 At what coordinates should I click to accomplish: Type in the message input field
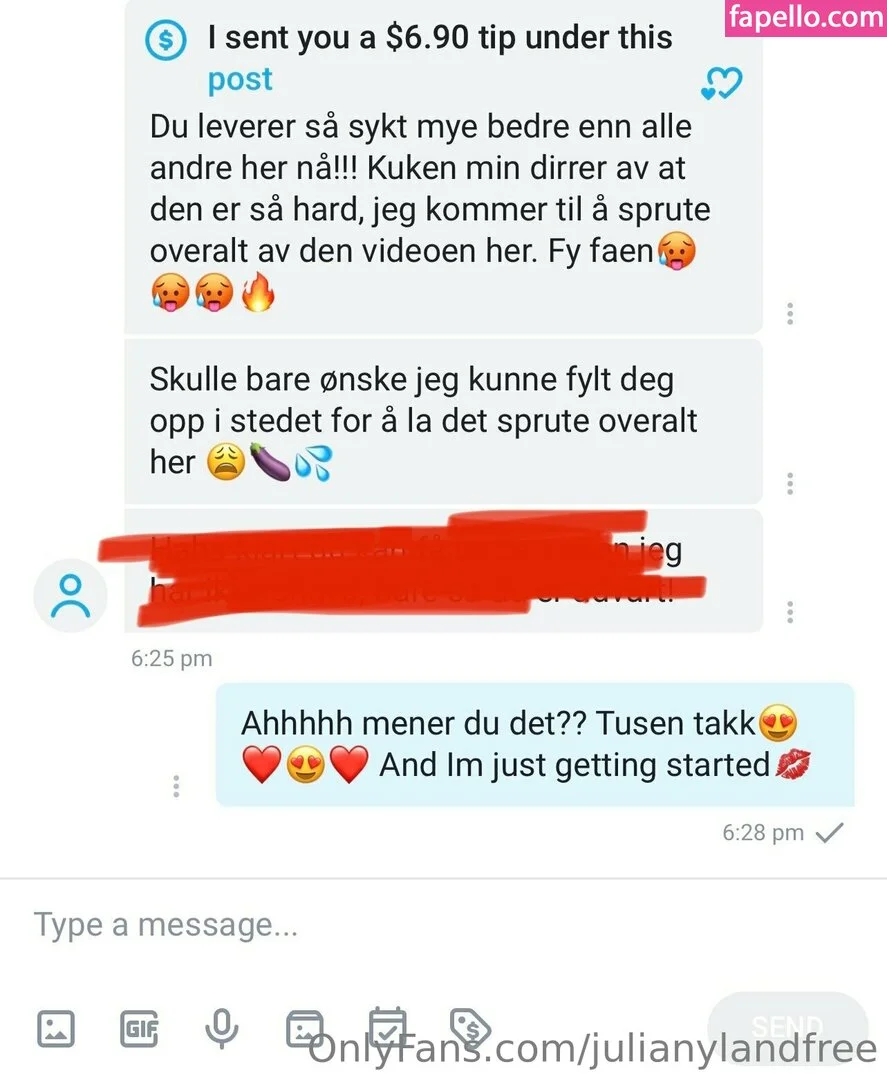[x=400, y=924]
